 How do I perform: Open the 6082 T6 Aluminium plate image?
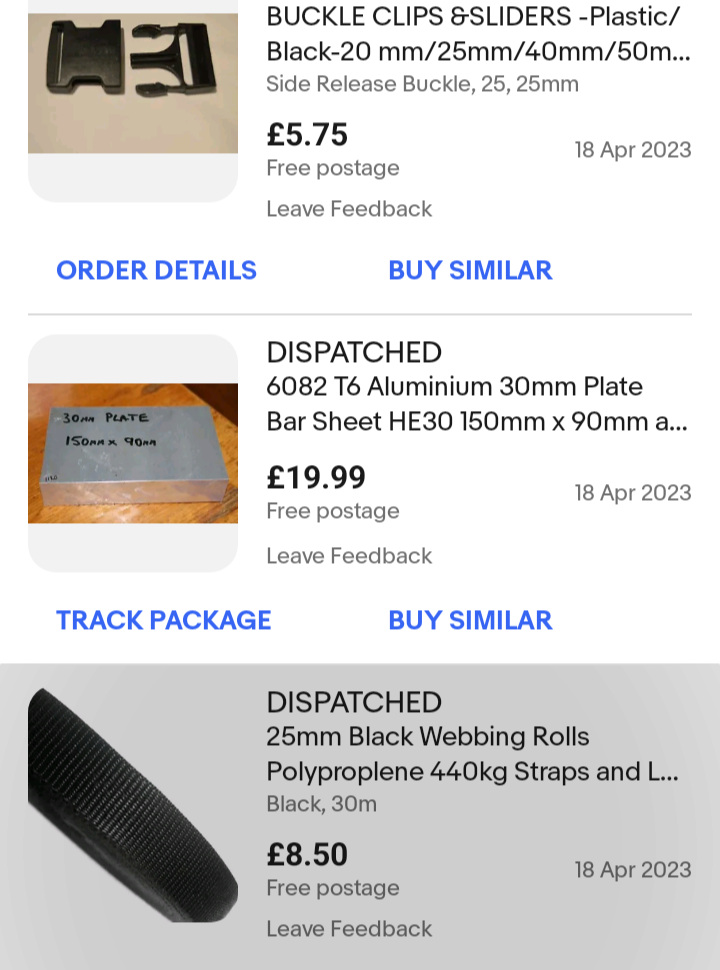[x=133, y=453]
